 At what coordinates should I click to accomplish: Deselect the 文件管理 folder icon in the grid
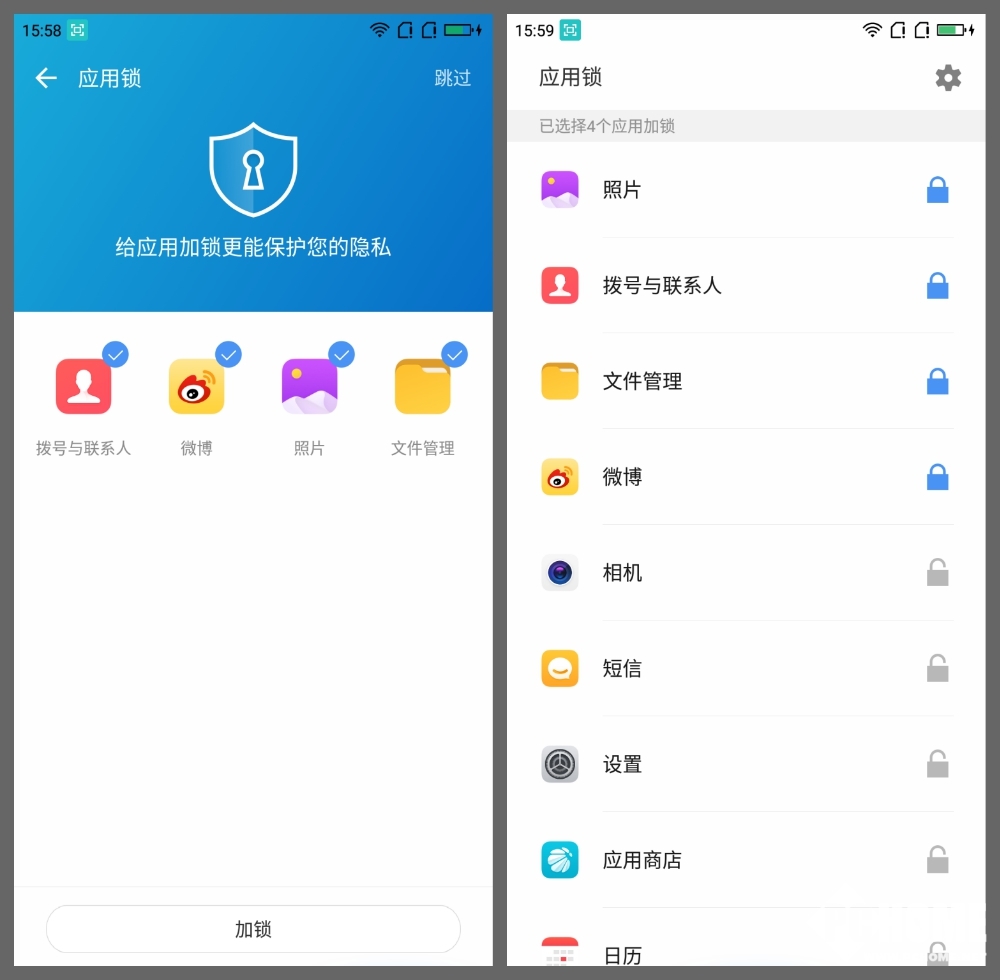(x=423, y=386)
